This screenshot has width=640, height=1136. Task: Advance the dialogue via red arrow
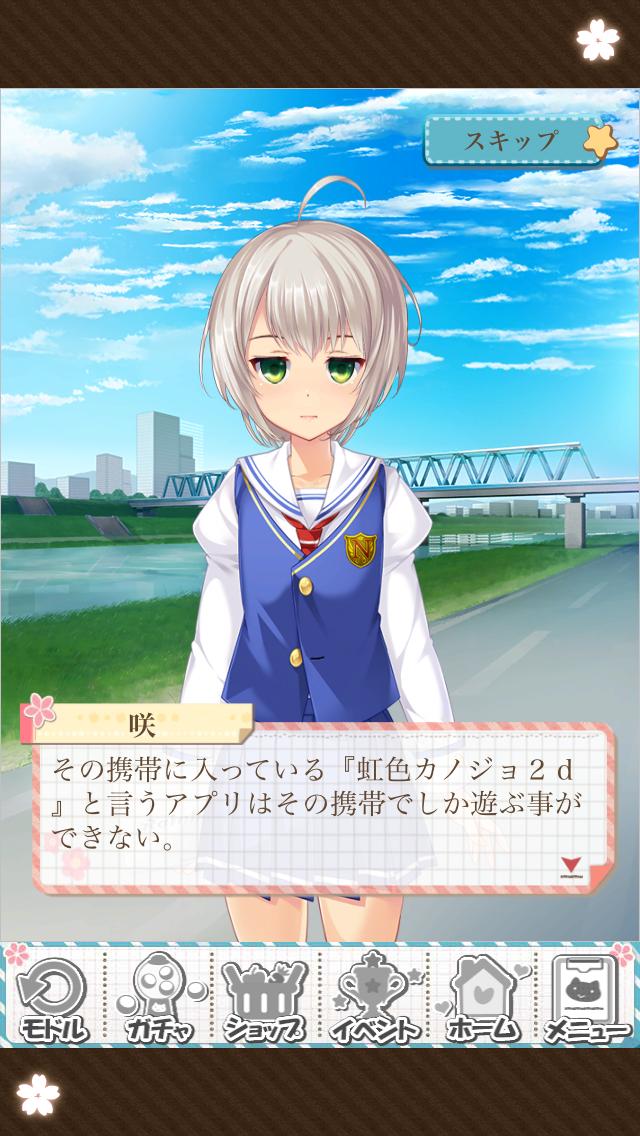point(571,864)
